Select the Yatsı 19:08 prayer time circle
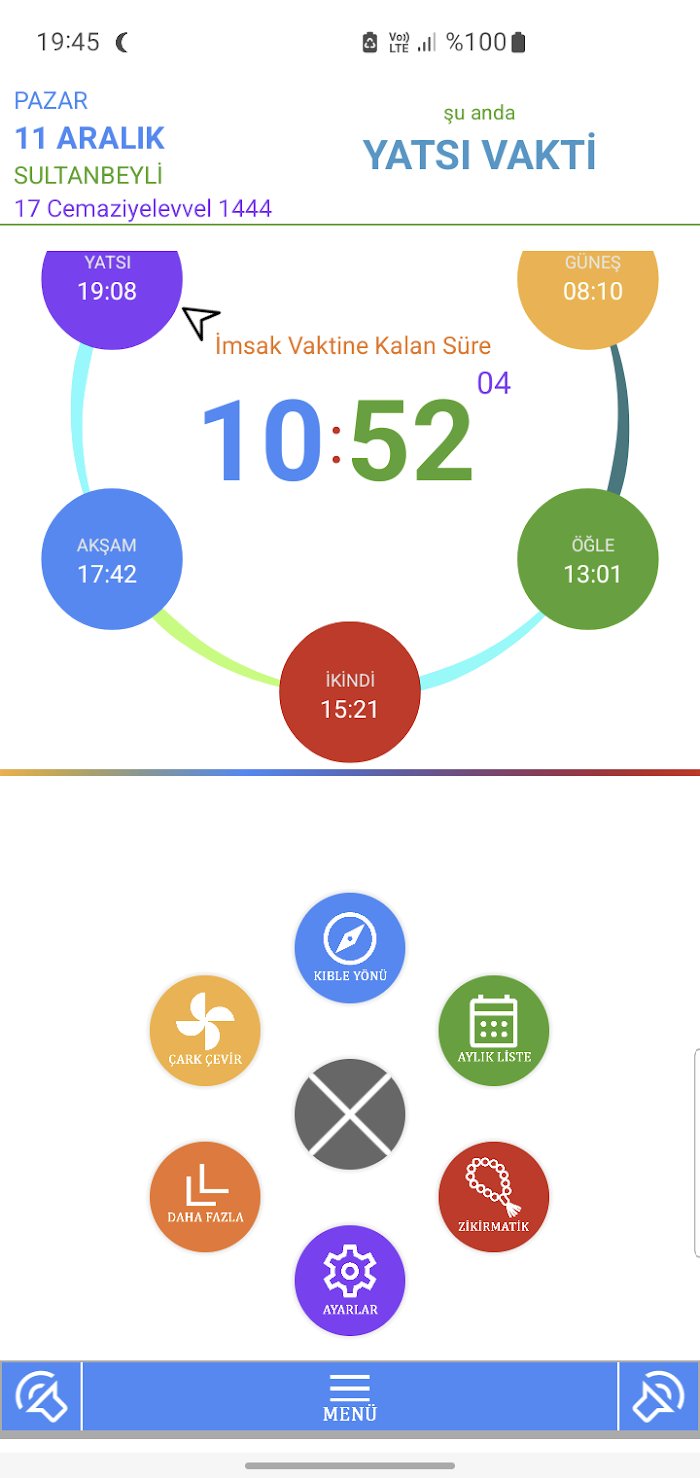Image resolution: width=700 pixels, height=1478 pixels. click(x=112, y=281)
